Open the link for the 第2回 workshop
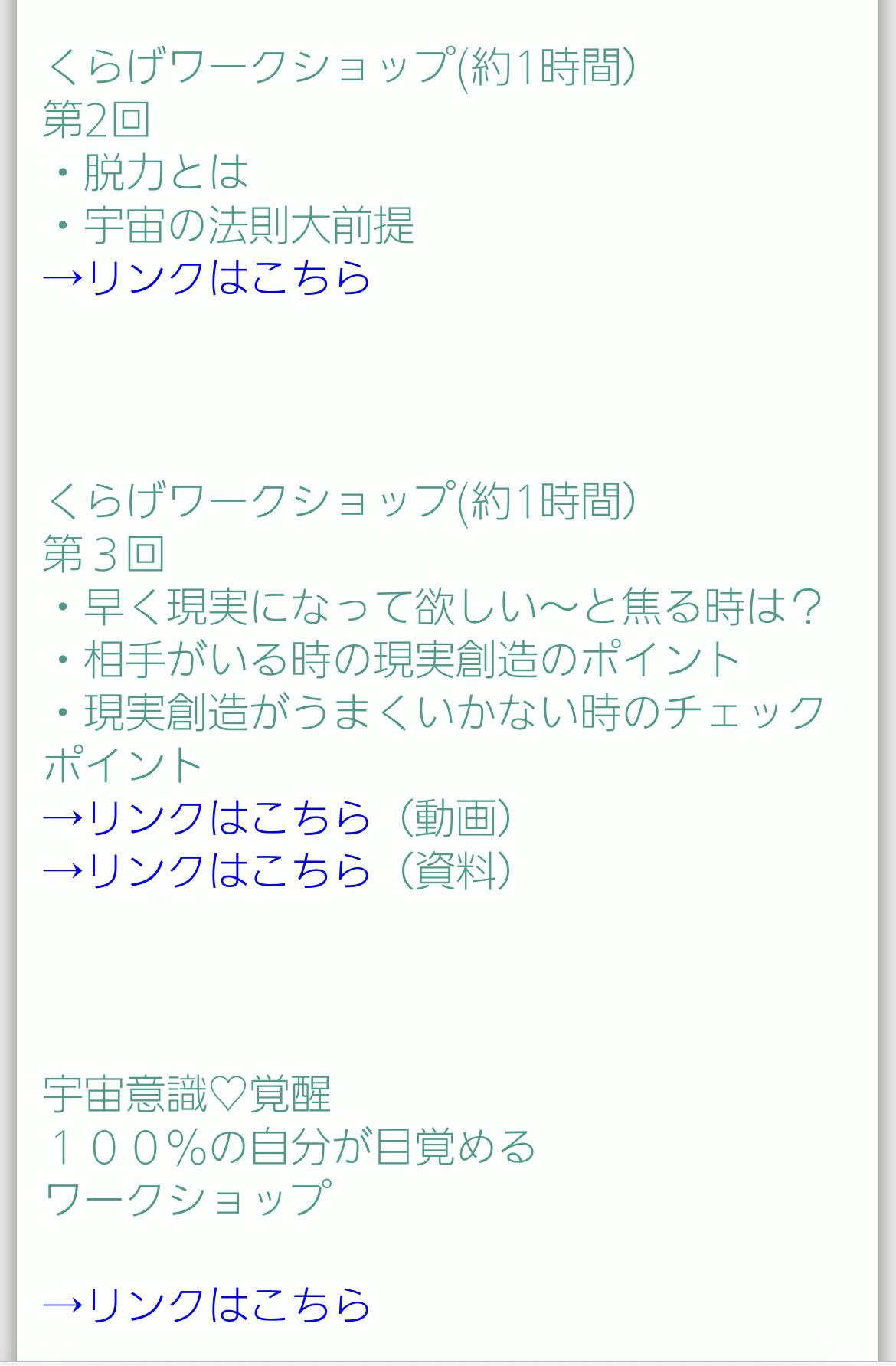The width and height of the screenshot is (896, 1366). tap(207, 277)
